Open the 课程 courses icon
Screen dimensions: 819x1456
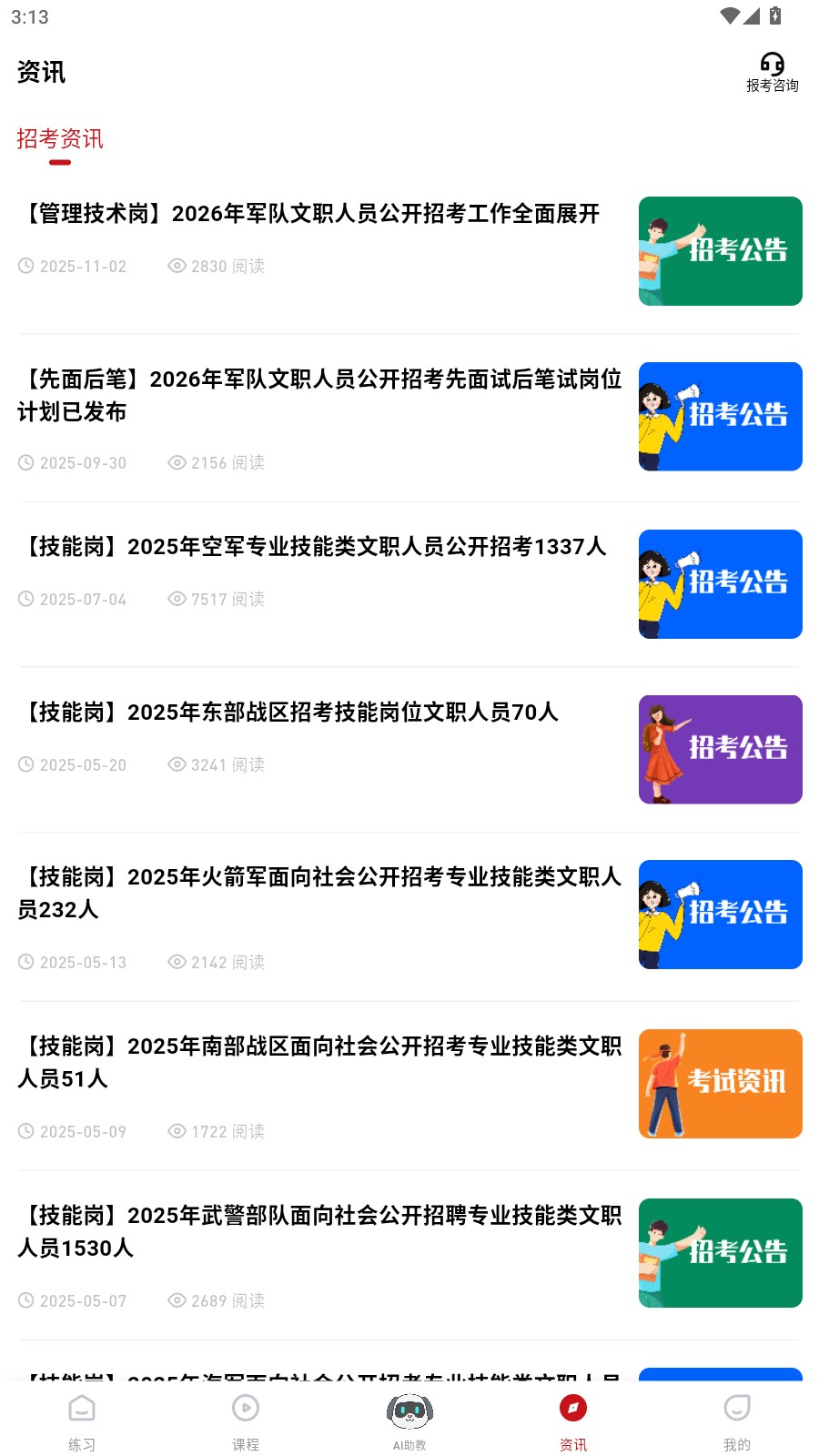click(x=245, y=1410)
